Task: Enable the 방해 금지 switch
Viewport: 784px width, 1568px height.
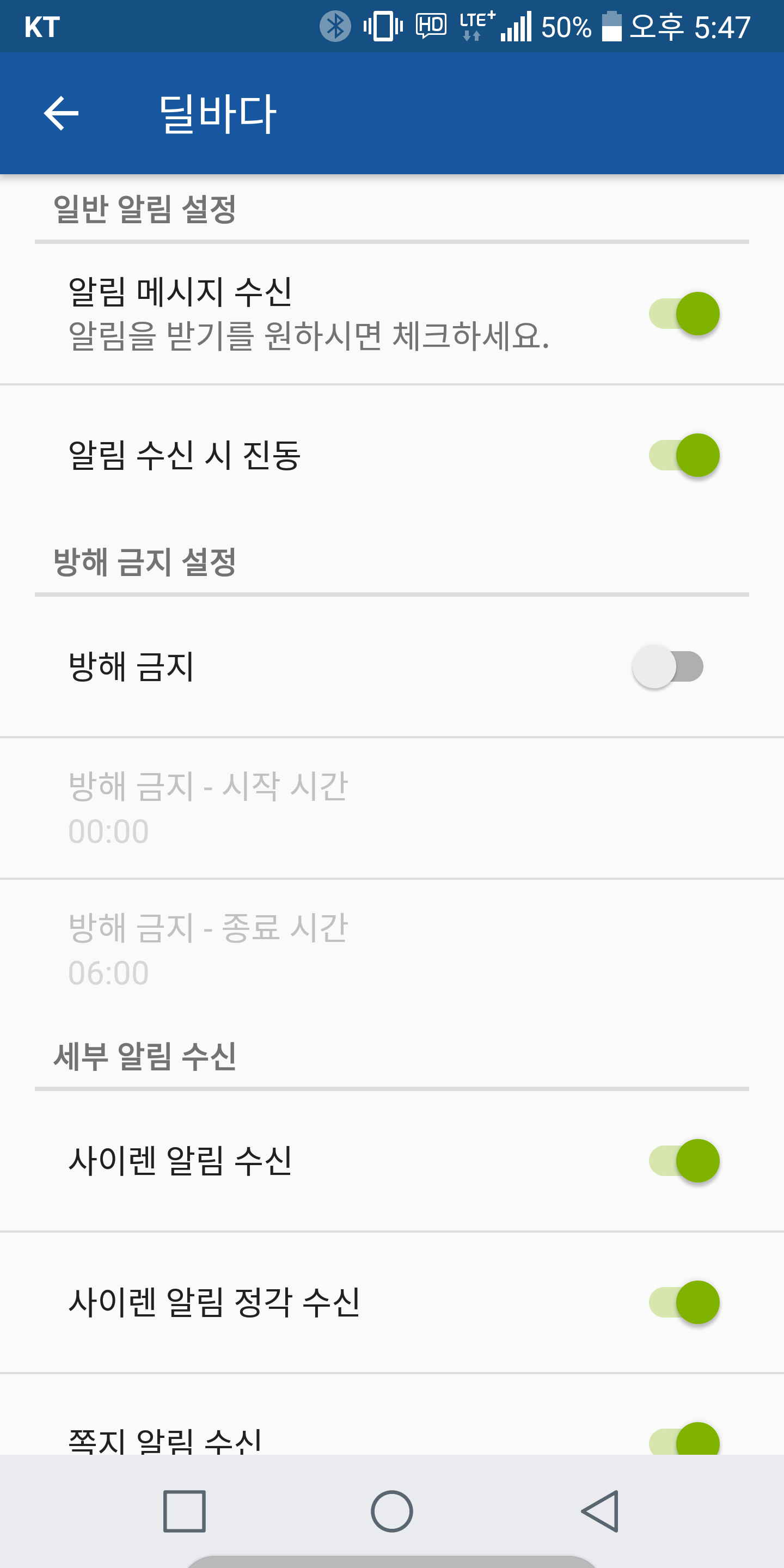Action: 667,666
